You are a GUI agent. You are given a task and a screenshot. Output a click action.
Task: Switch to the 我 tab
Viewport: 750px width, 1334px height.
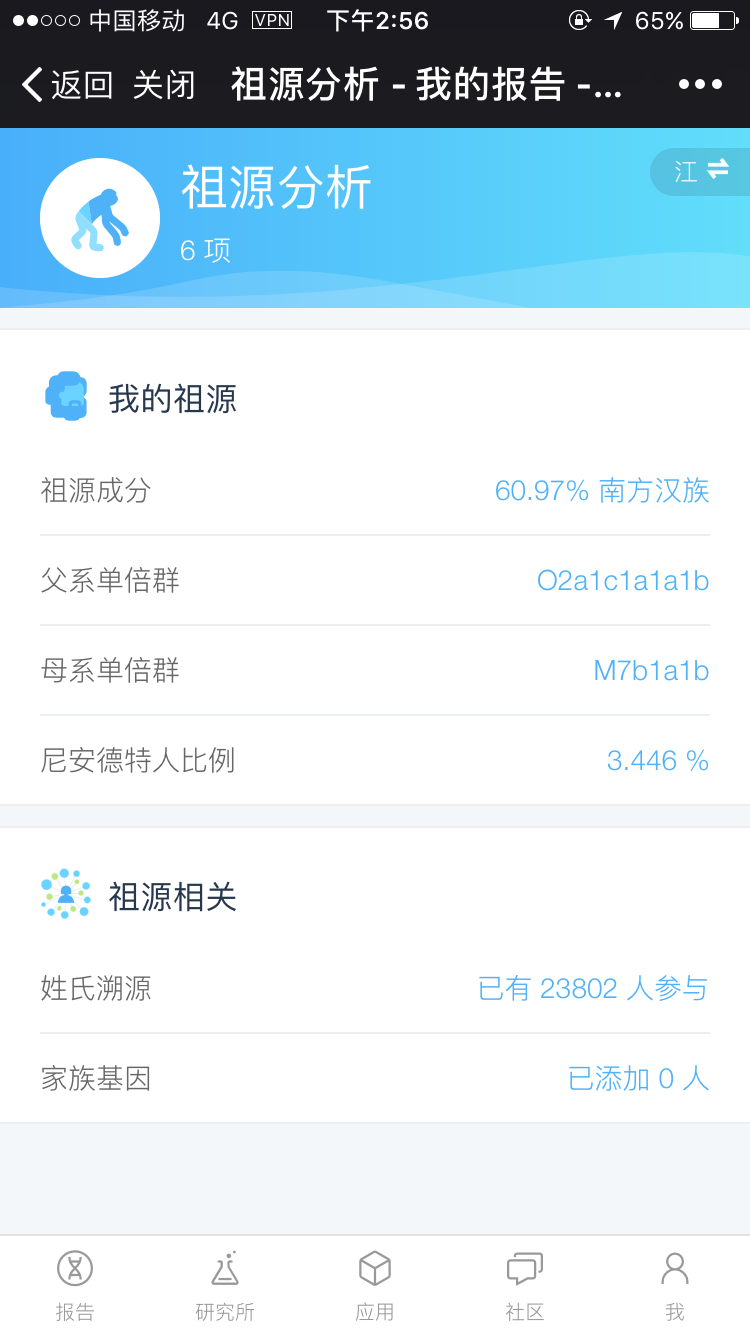[675, 1286]
